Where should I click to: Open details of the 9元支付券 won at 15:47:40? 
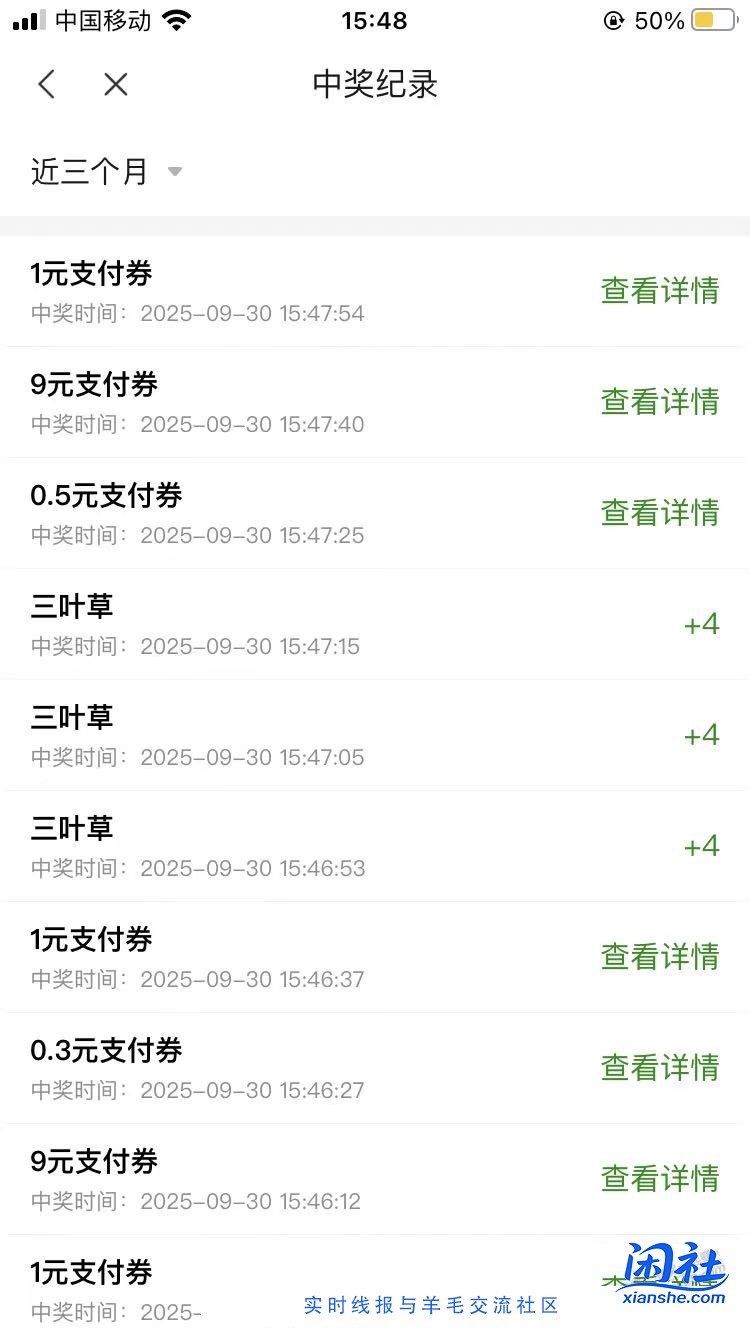click(x=660, y=402)
